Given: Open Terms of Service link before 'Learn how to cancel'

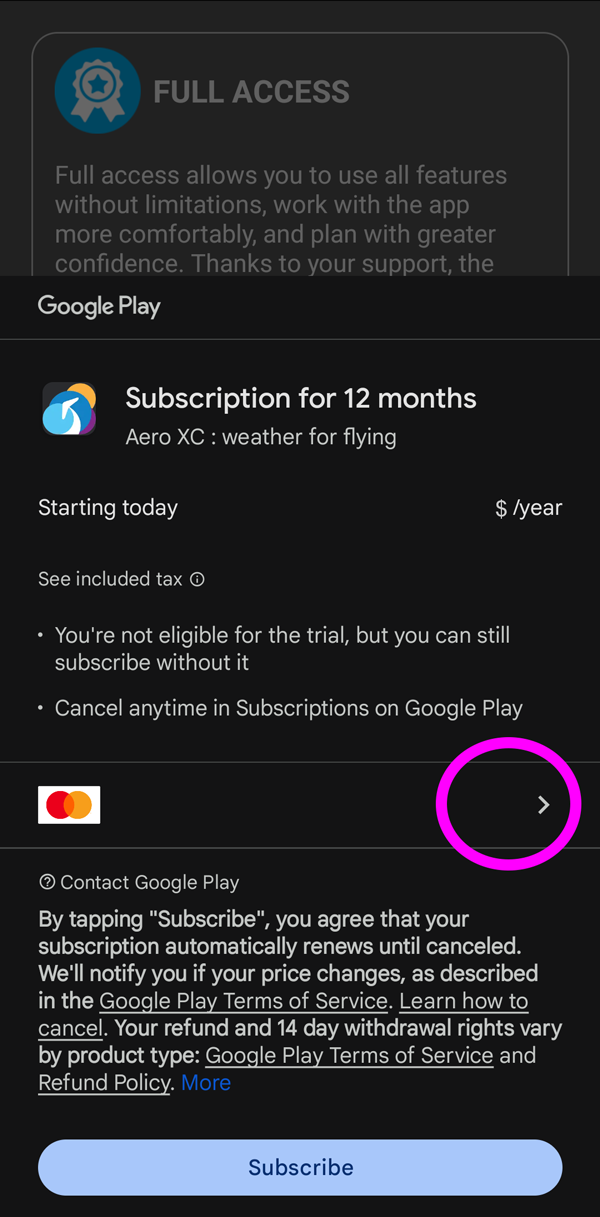Looking at the screenshot, I should coord(243,1001).
